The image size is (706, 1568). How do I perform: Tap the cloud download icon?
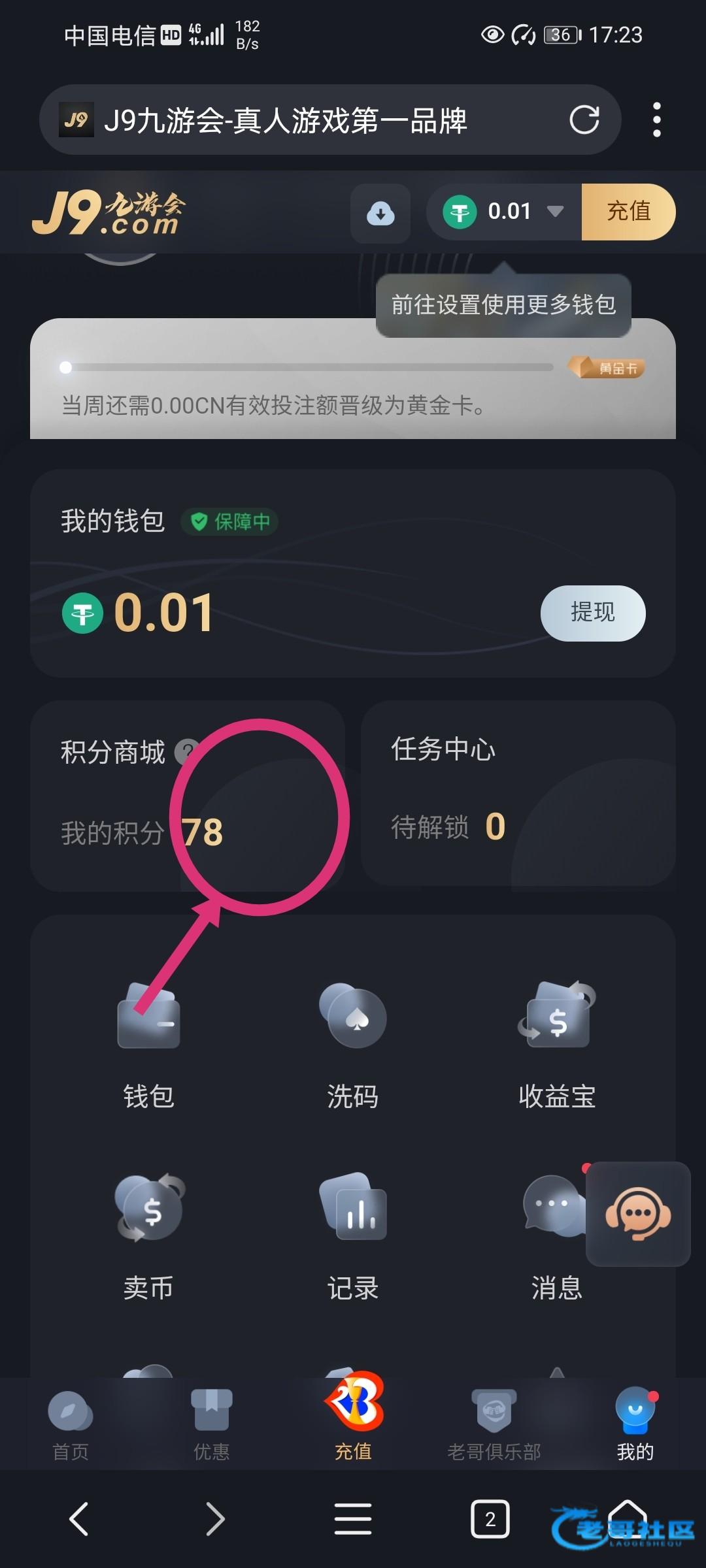pyautogui.click(x=380, y=213)
